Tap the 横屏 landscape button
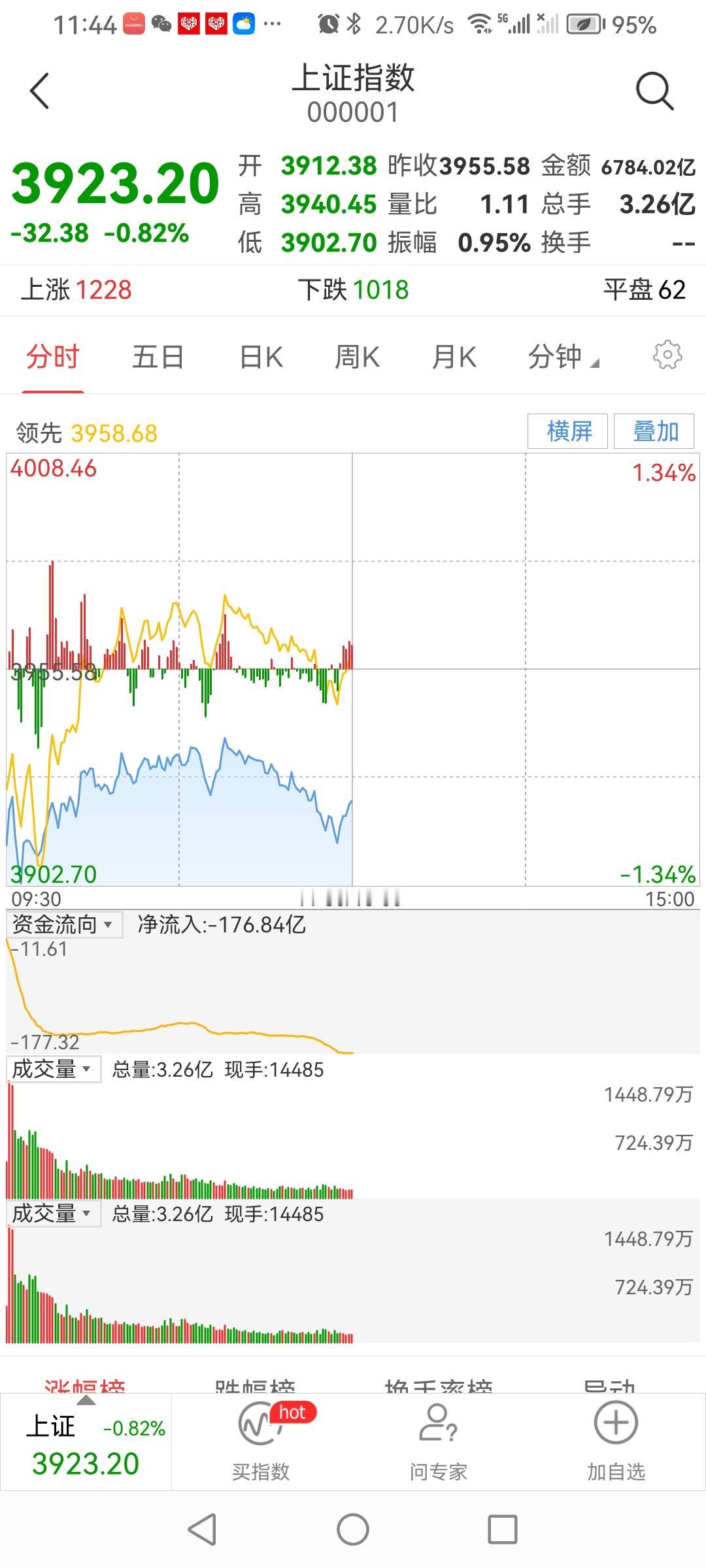This screenshot has width=706, height=1568. point(568,431)
